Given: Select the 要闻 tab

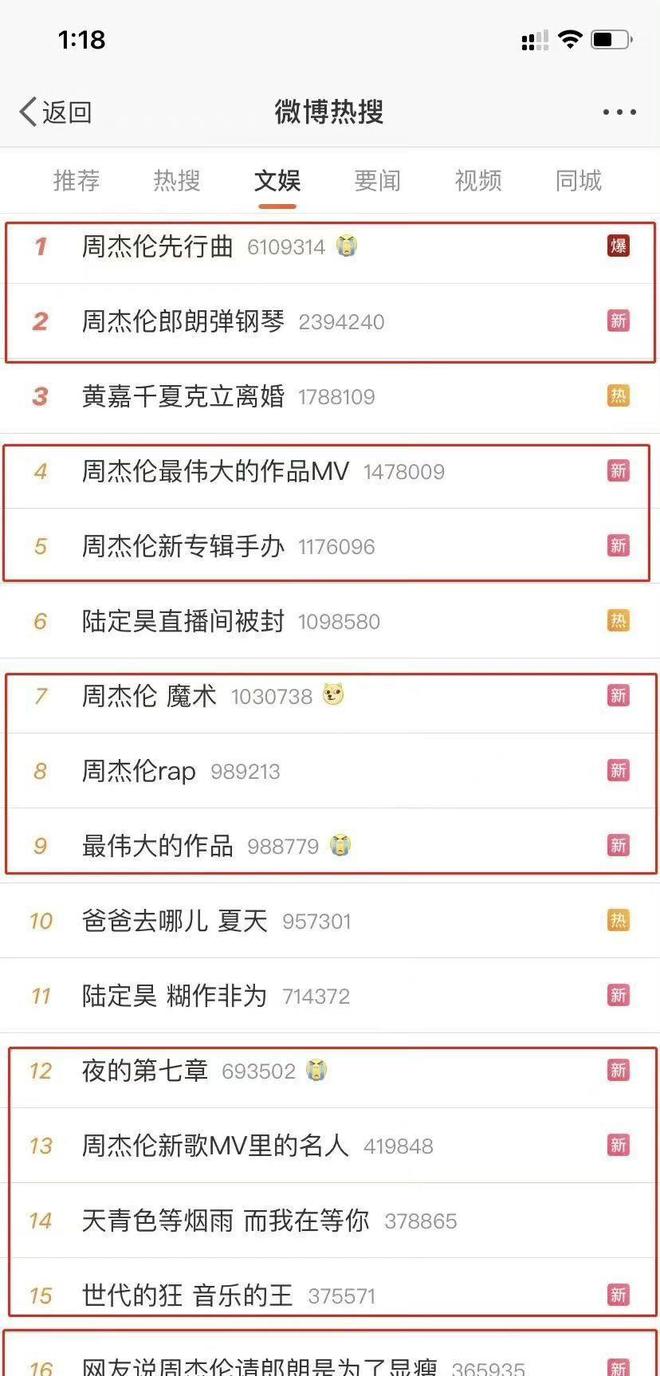Looking at the screenshot, I should point(377,181).
